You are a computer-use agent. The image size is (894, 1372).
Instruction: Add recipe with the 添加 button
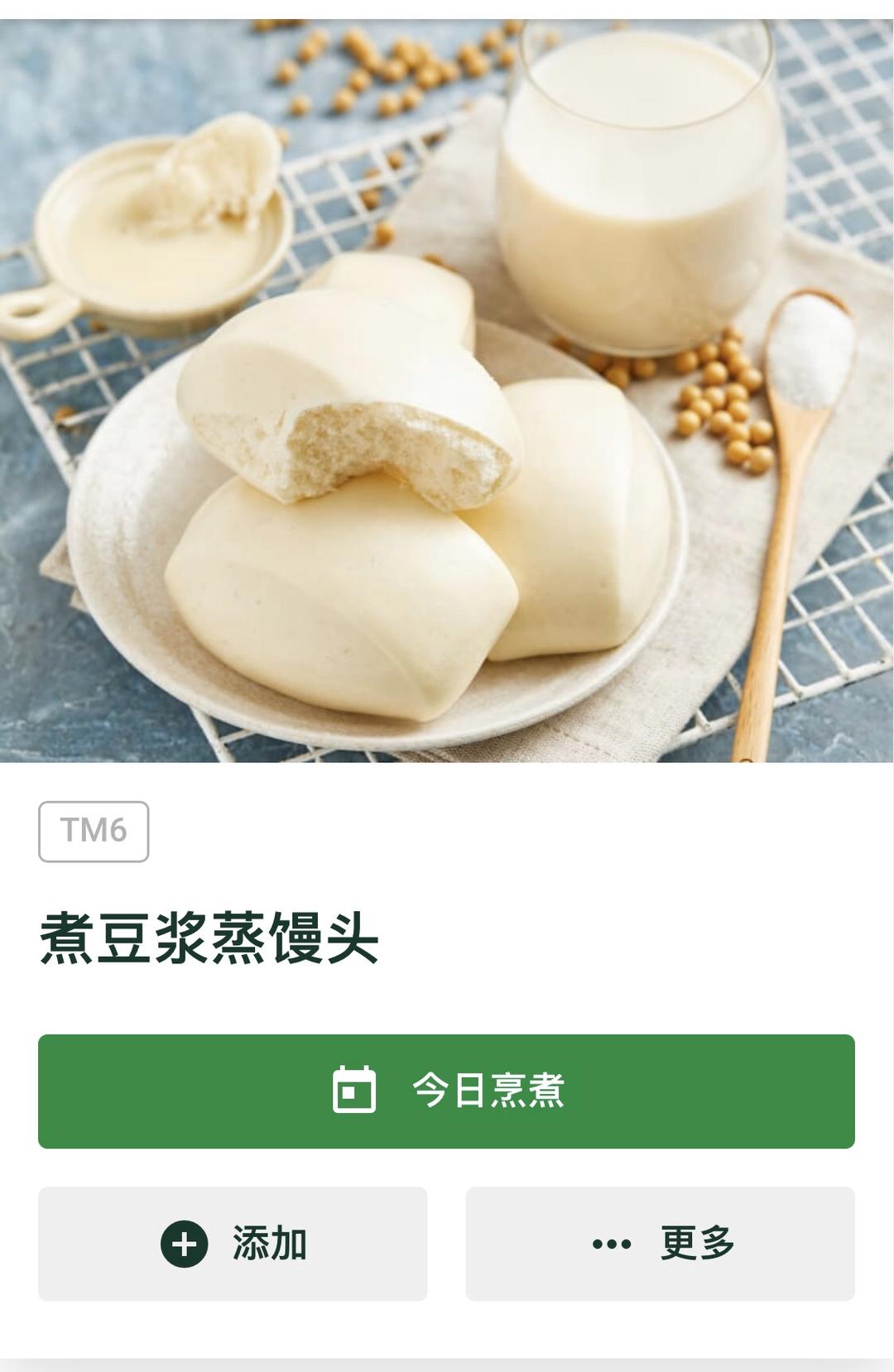pos(233,1243)
